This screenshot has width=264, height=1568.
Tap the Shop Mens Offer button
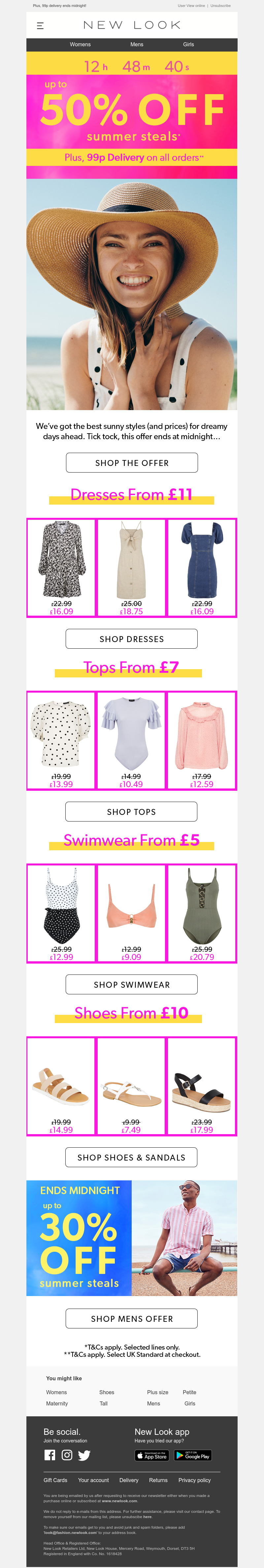[131, 1319]
